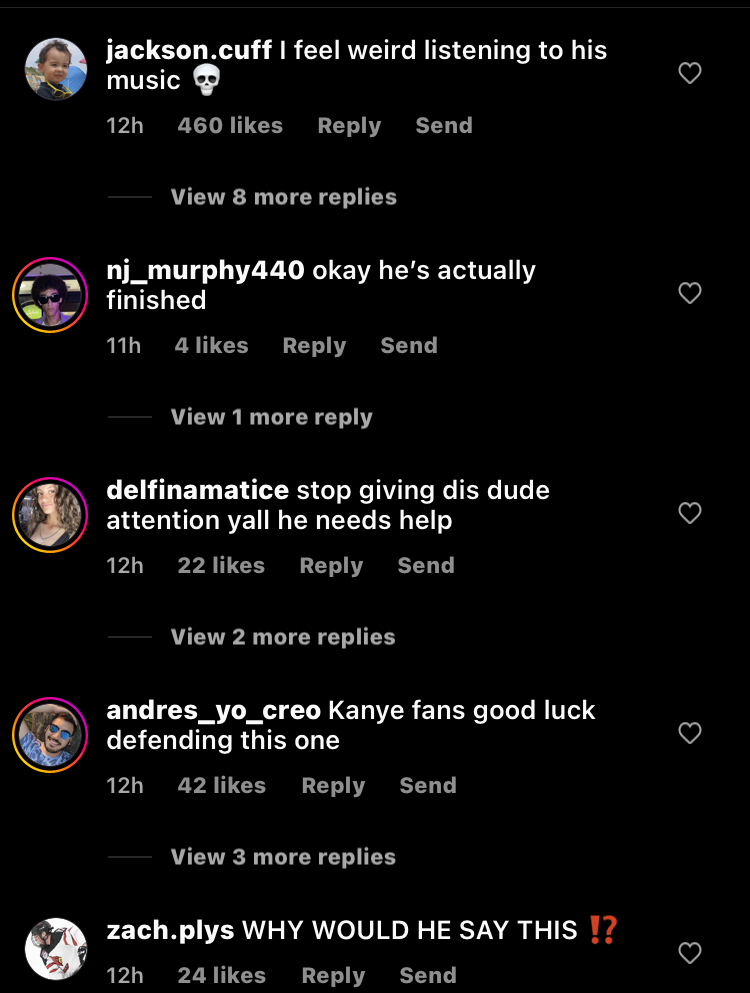View who liked jackson.cuff's comment (460 likes)
Image resolution: width=750 pixels, height=993 pixels.
230,126
